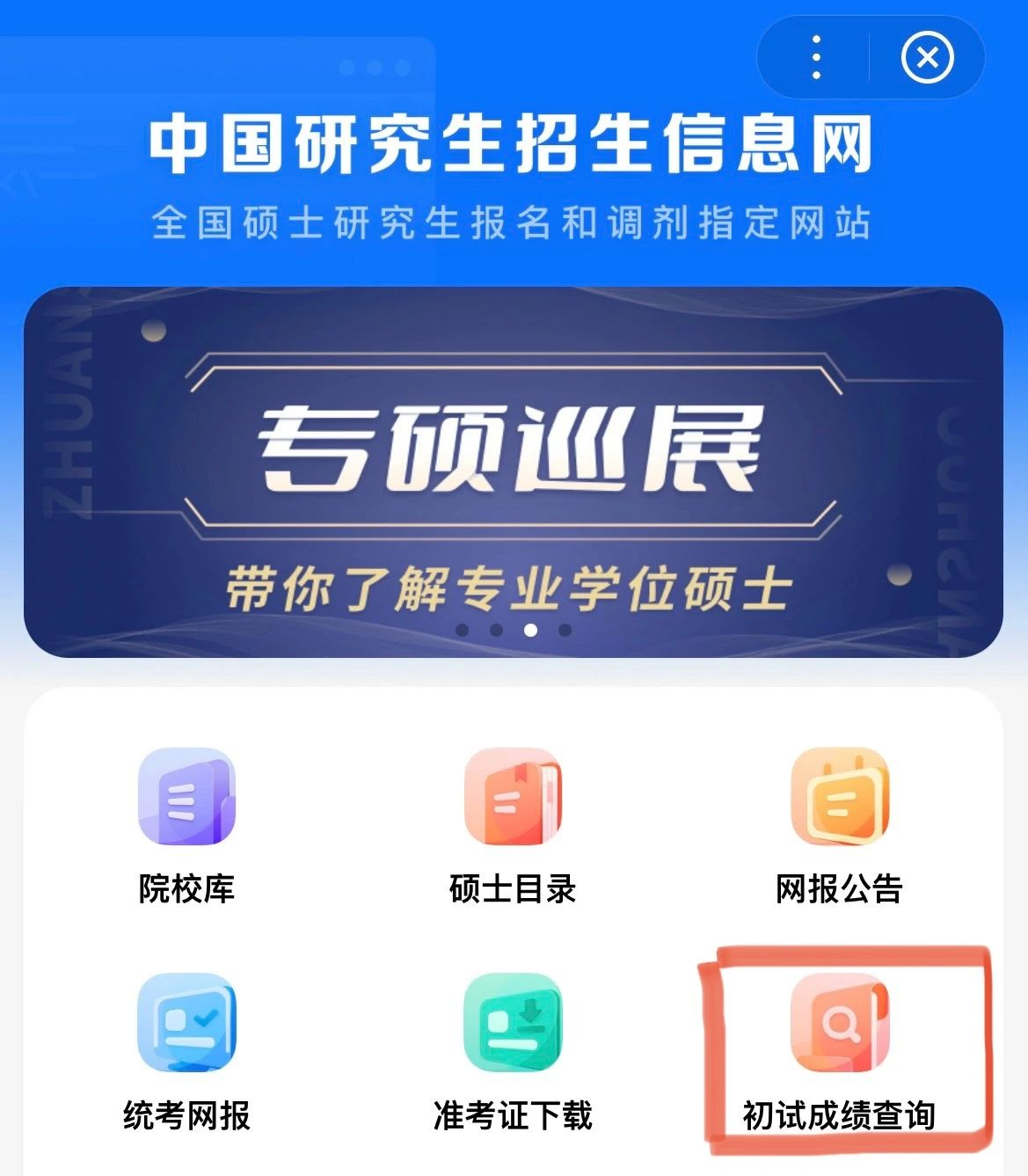Open the 专硕巡展 banner

tap(513, 472)
